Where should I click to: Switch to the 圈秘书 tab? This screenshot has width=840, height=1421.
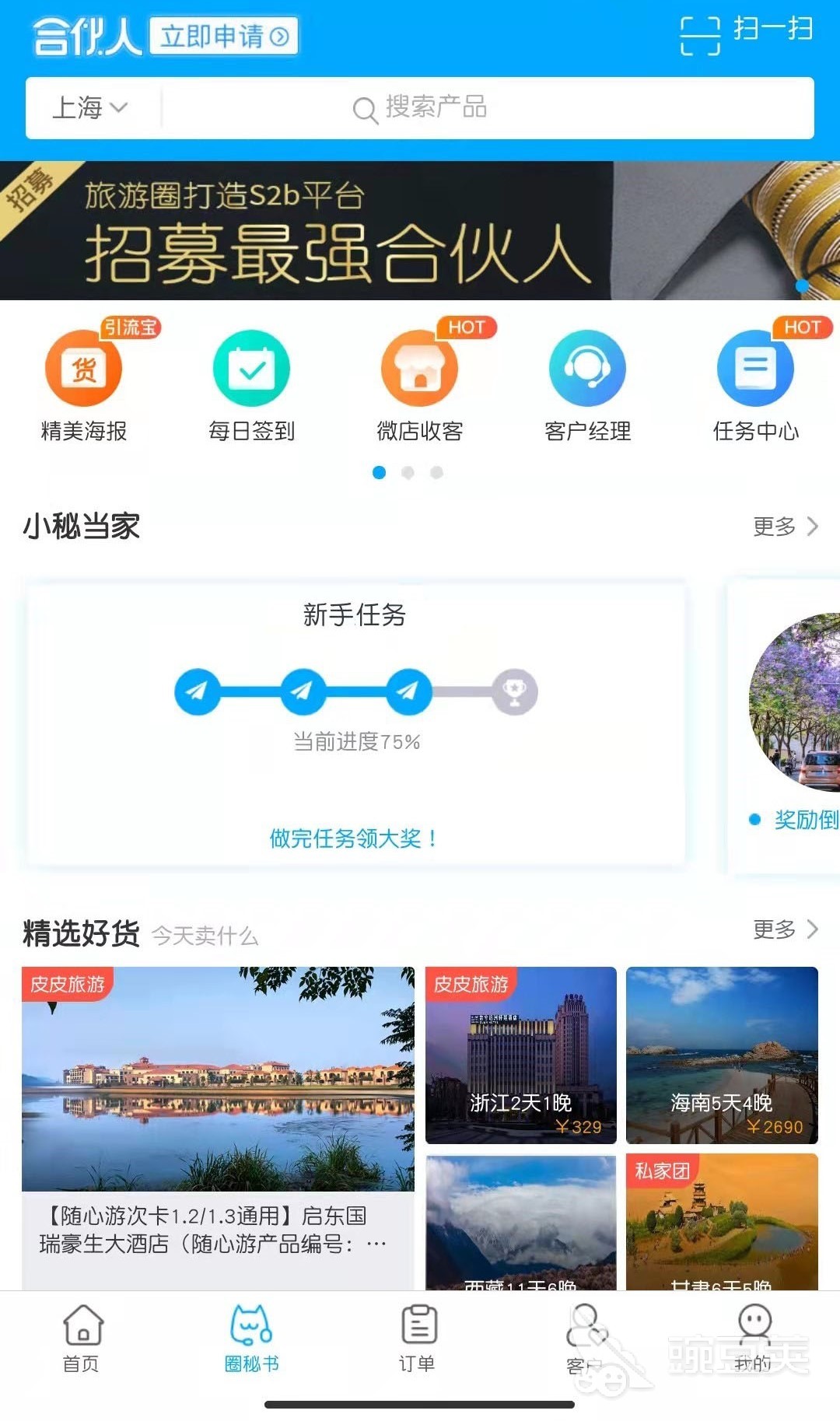[251, 1339]
